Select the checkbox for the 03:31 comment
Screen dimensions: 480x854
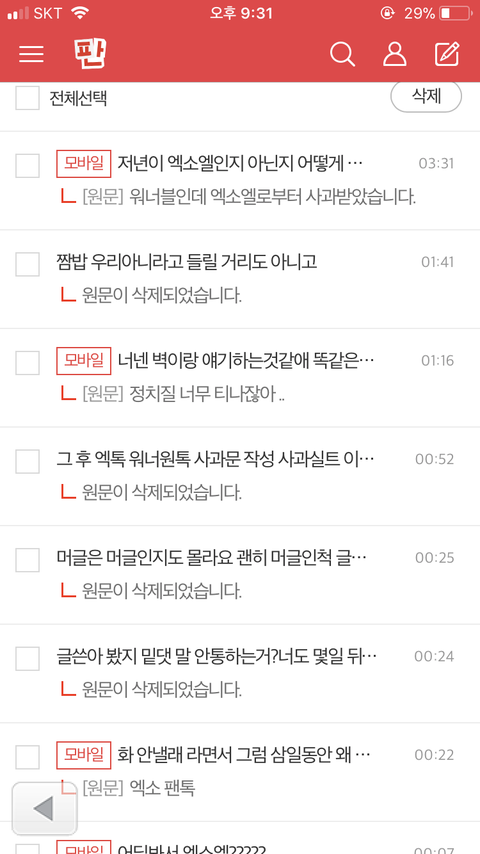[x=27, y=166]
